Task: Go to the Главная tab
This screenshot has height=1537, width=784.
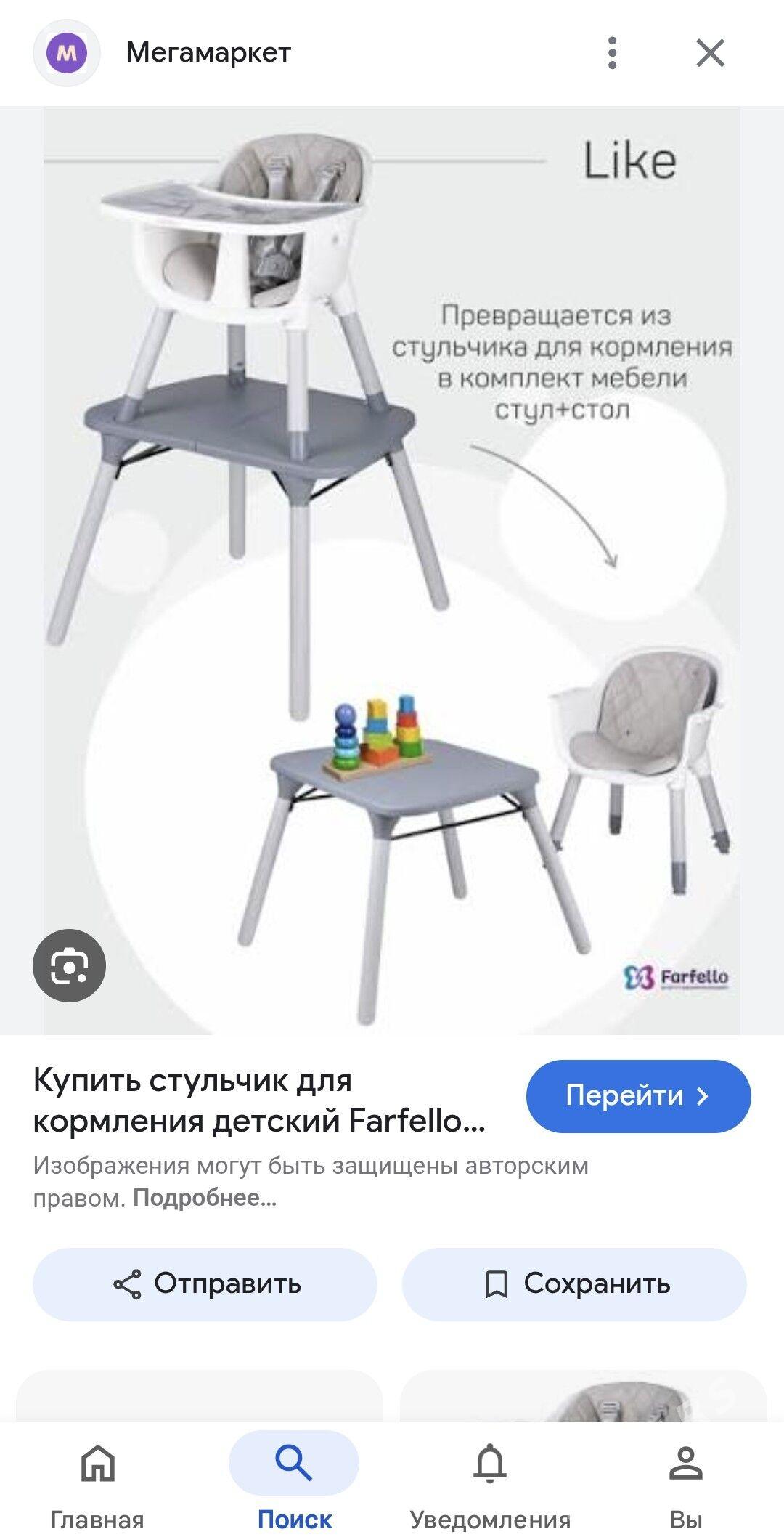Action: [x=97, y=1482]
